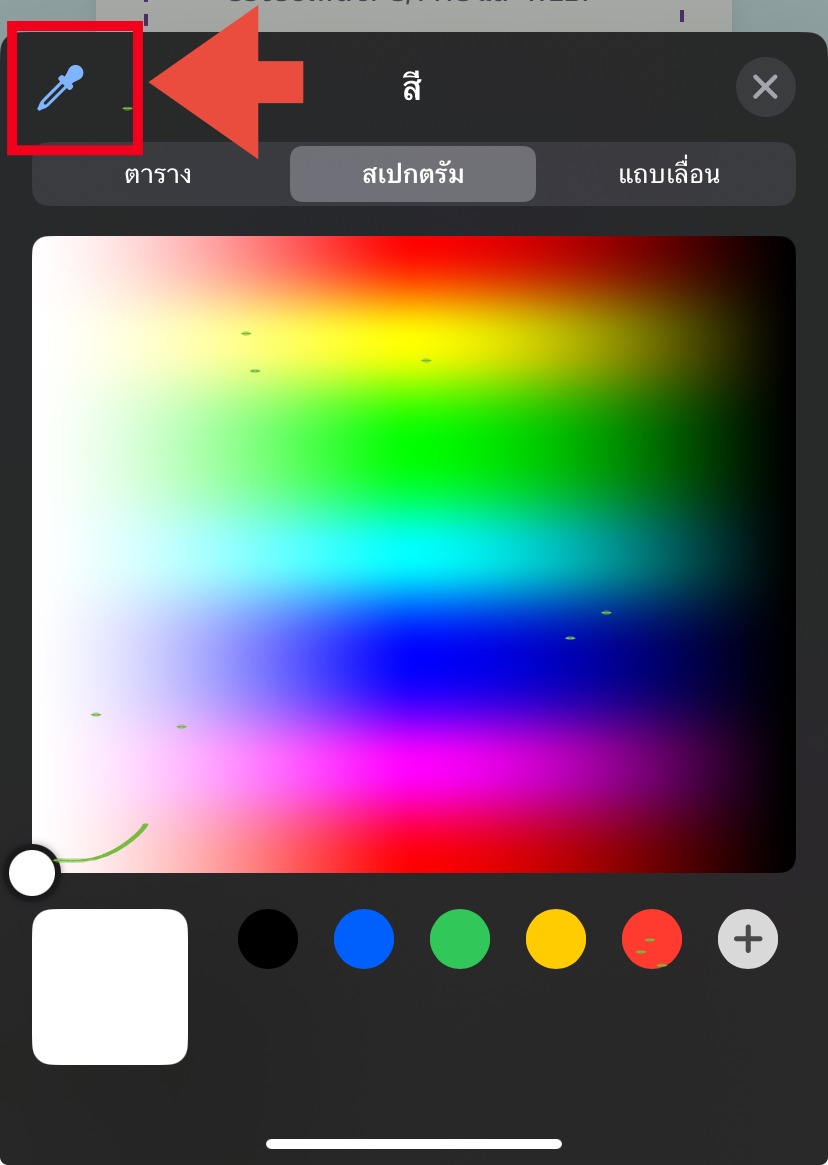Activate the eyedropper color picker

(60, 88)
